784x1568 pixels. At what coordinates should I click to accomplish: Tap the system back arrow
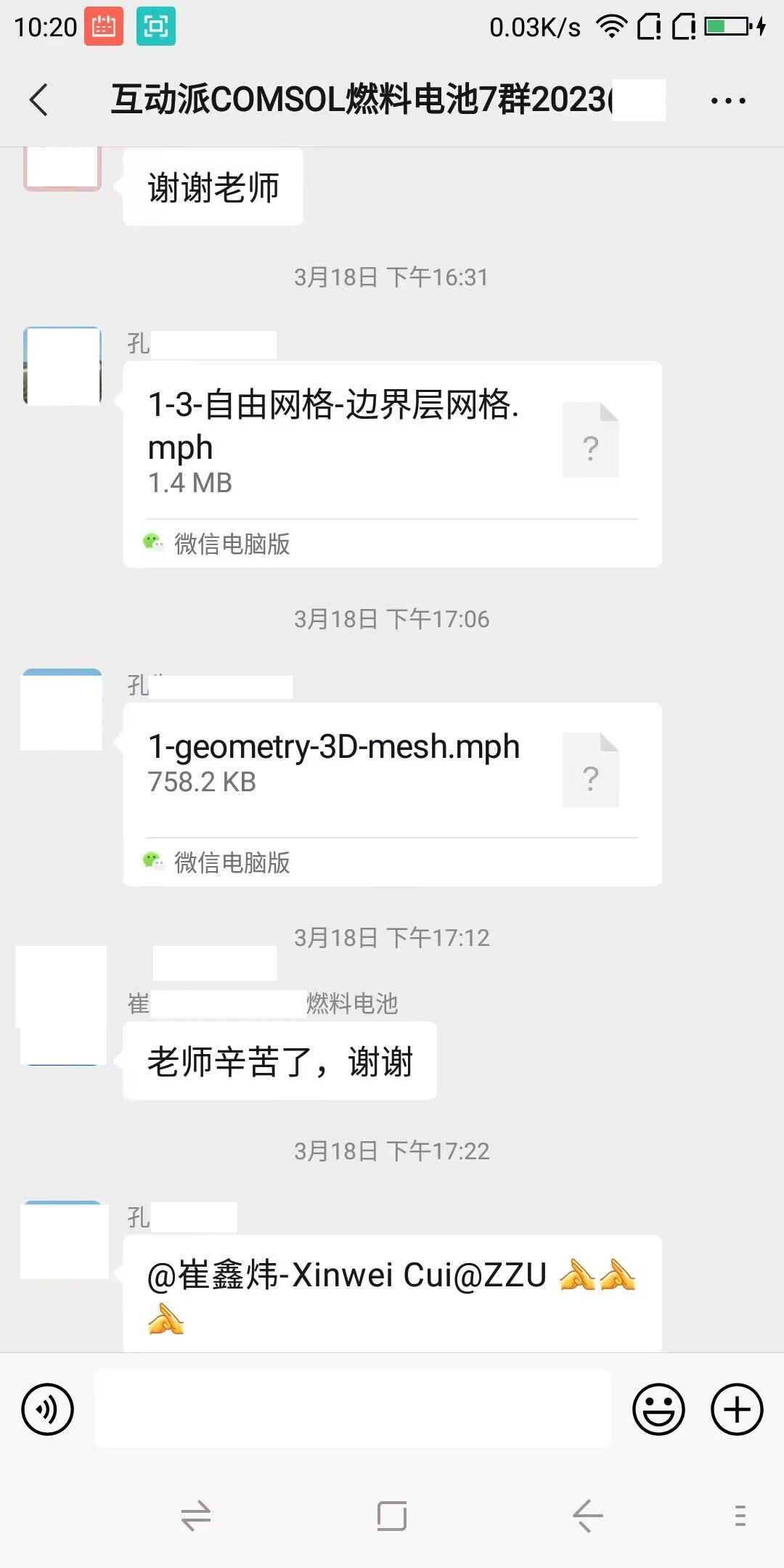pyautogui.click(x=587, y=1516)
